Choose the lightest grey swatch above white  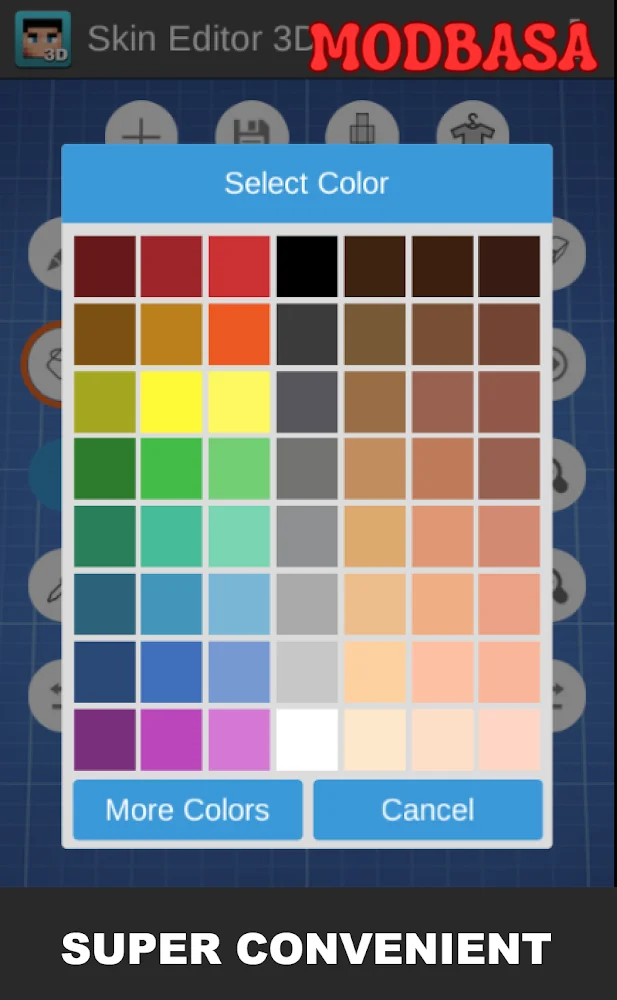point(307,672)
